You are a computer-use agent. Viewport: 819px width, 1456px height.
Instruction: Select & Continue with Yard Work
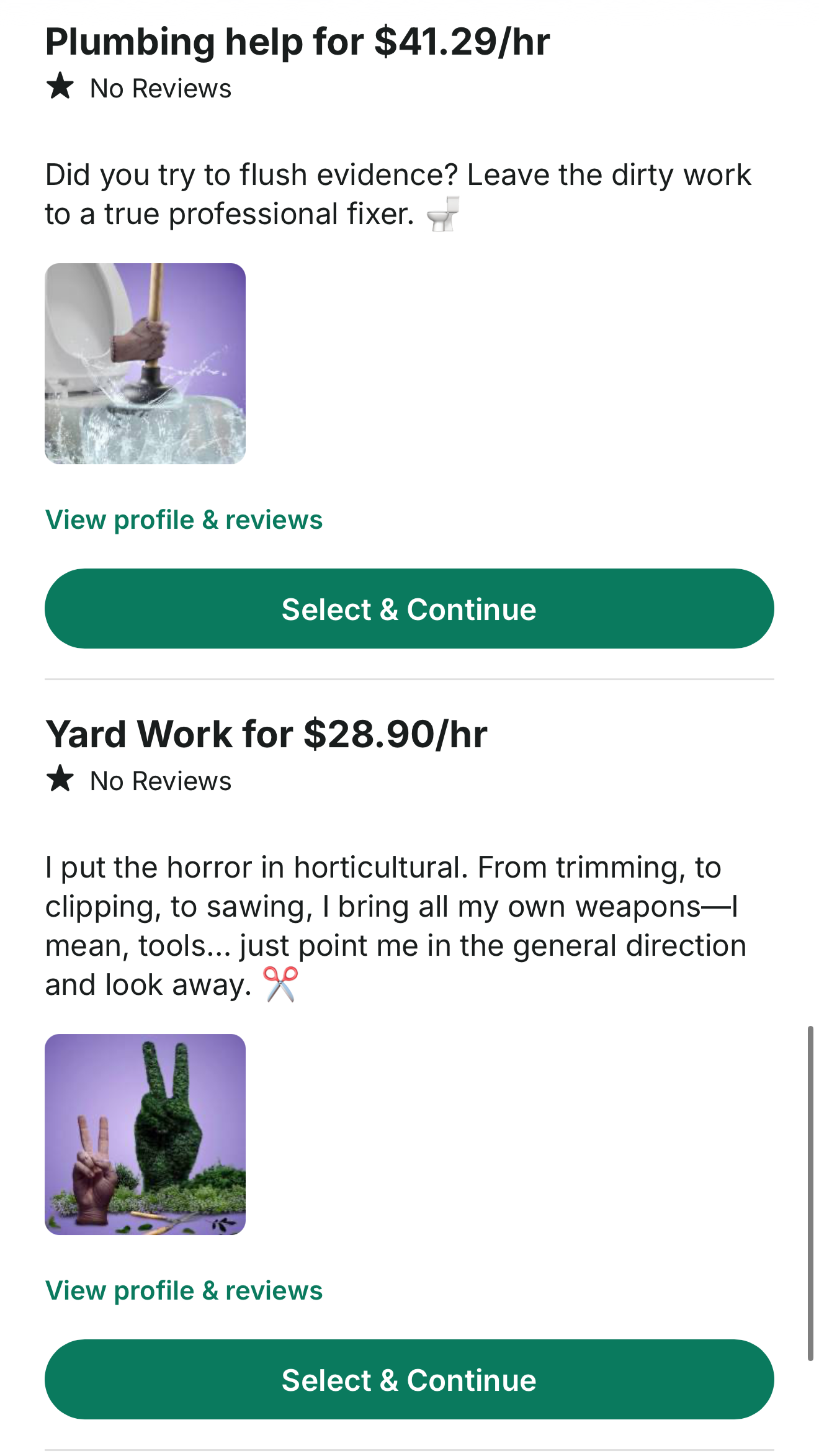(409, 1380)
